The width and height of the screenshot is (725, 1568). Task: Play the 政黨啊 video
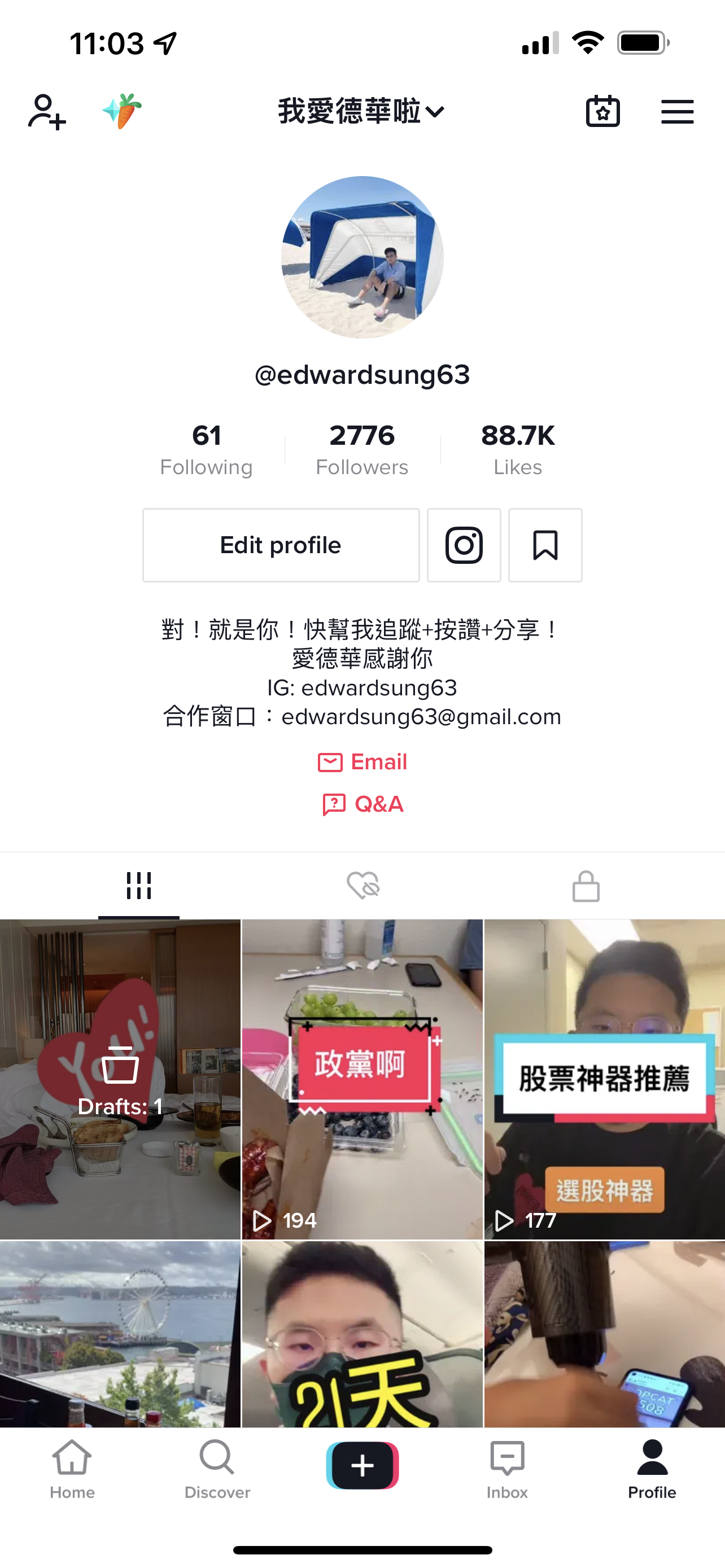[362, 1079]
